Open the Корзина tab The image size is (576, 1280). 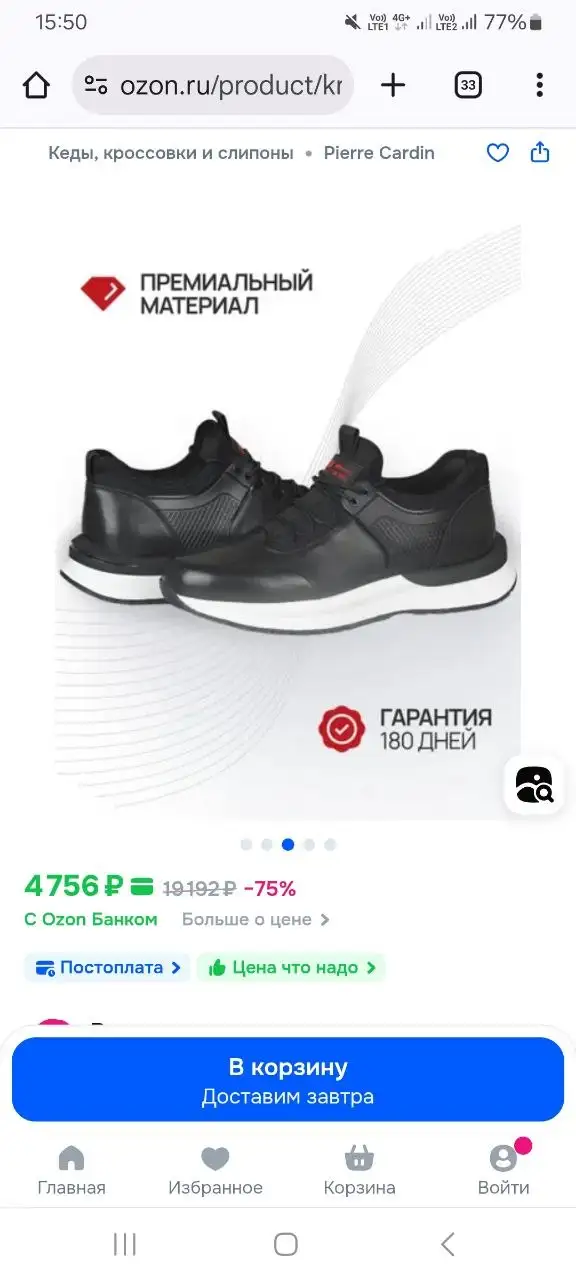(359, 1171)
